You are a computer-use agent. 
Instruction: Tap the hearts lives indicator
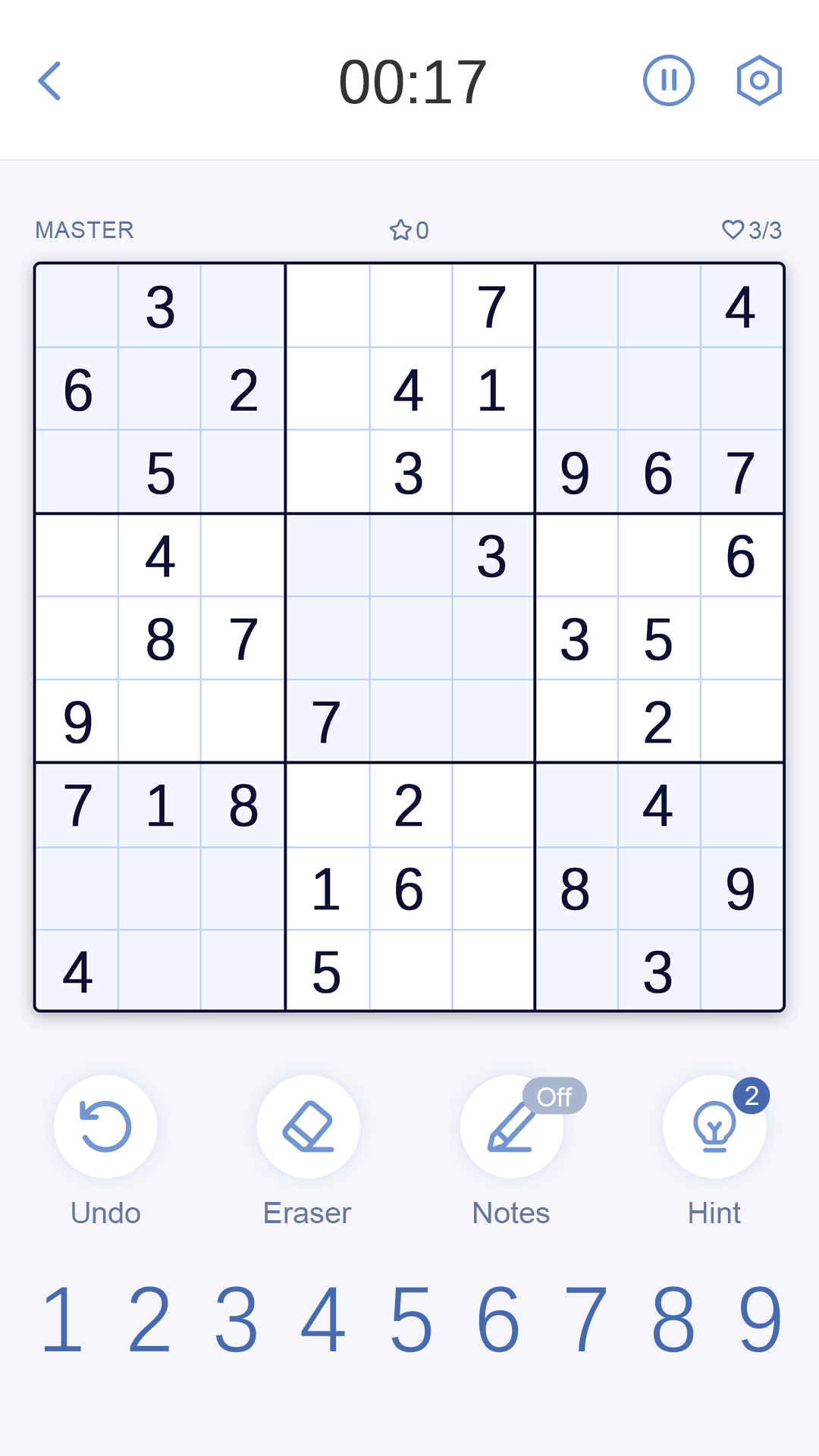[754, 230]
